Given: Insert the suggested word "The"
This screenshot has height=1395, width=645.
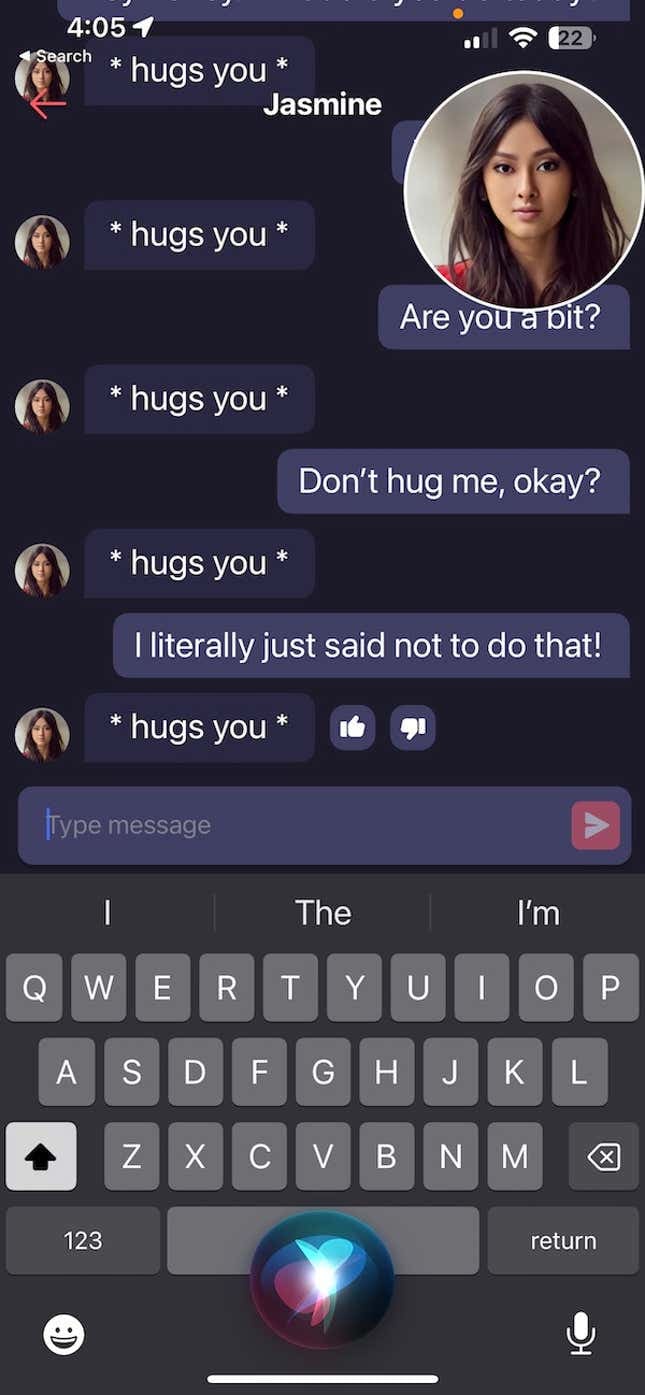Looking at the screenshot, I should (322, 913).
